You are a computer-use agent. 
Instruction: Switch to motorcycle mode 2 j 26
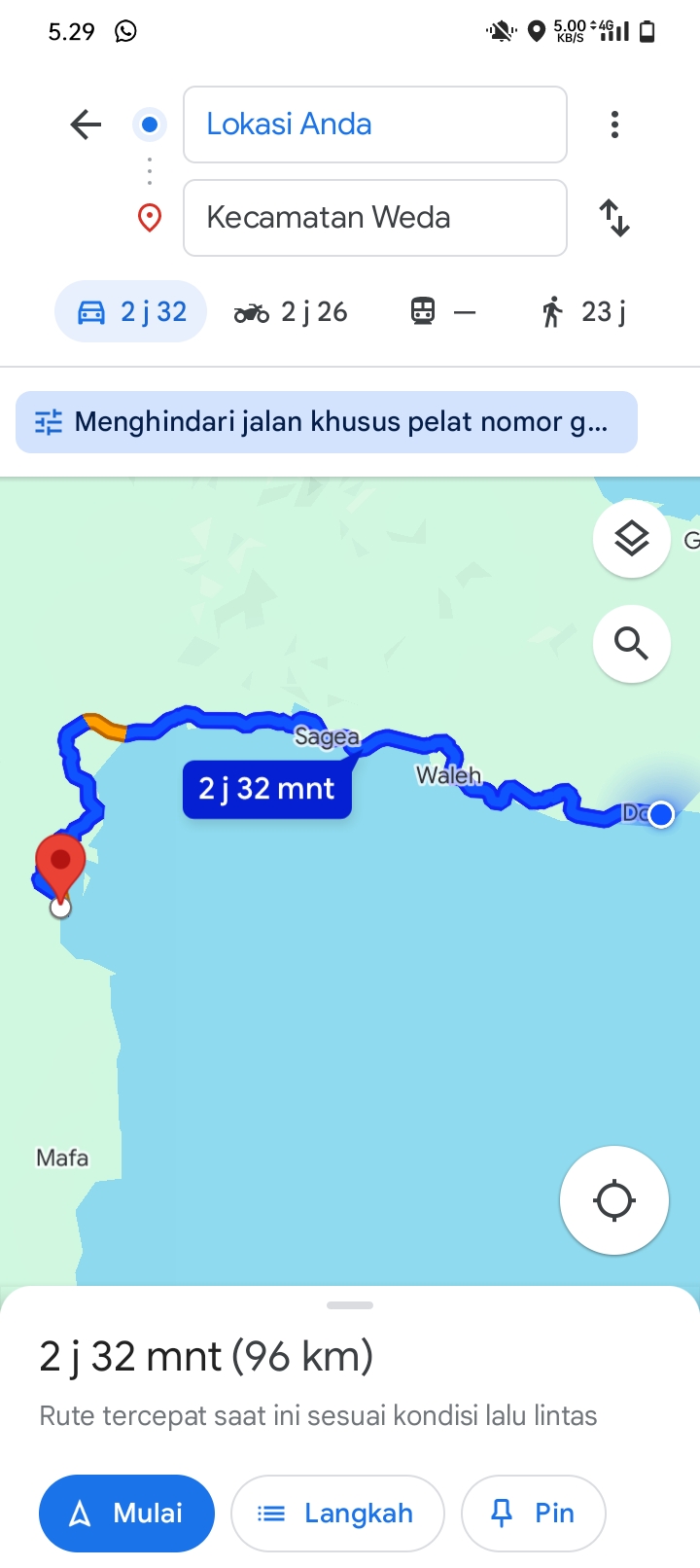click(291, 311)
